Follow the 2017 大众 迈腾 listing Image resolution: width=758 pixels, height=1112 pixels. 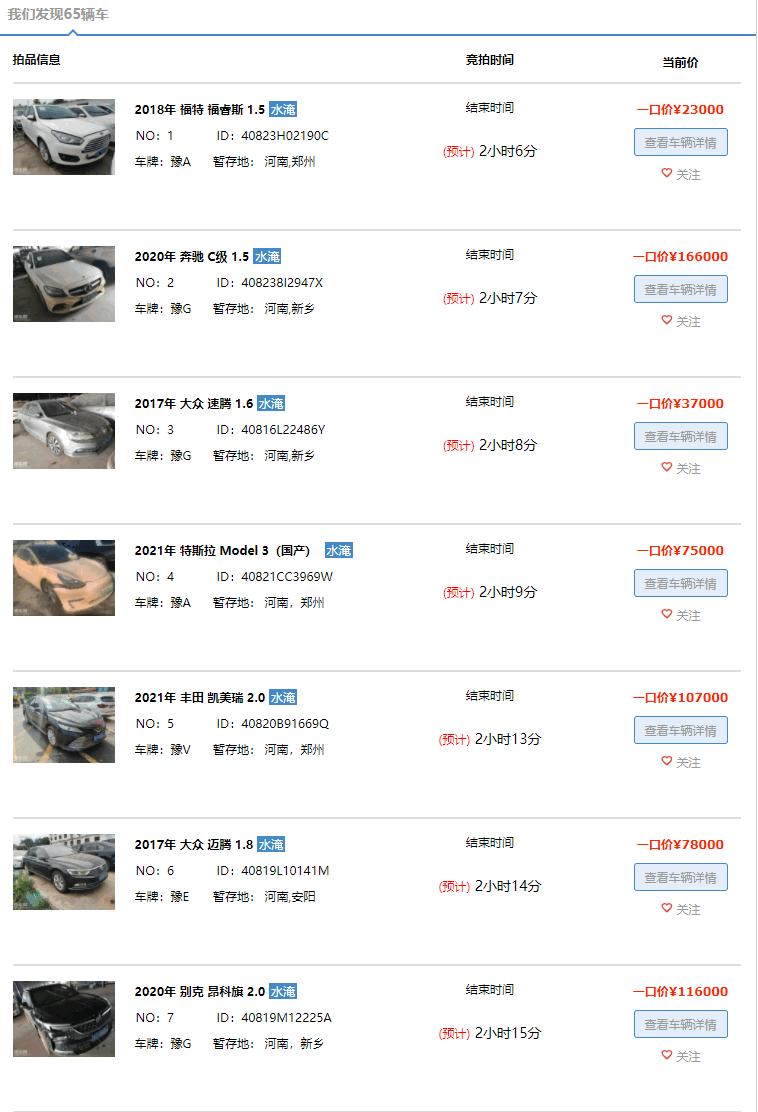pos(681,909)
